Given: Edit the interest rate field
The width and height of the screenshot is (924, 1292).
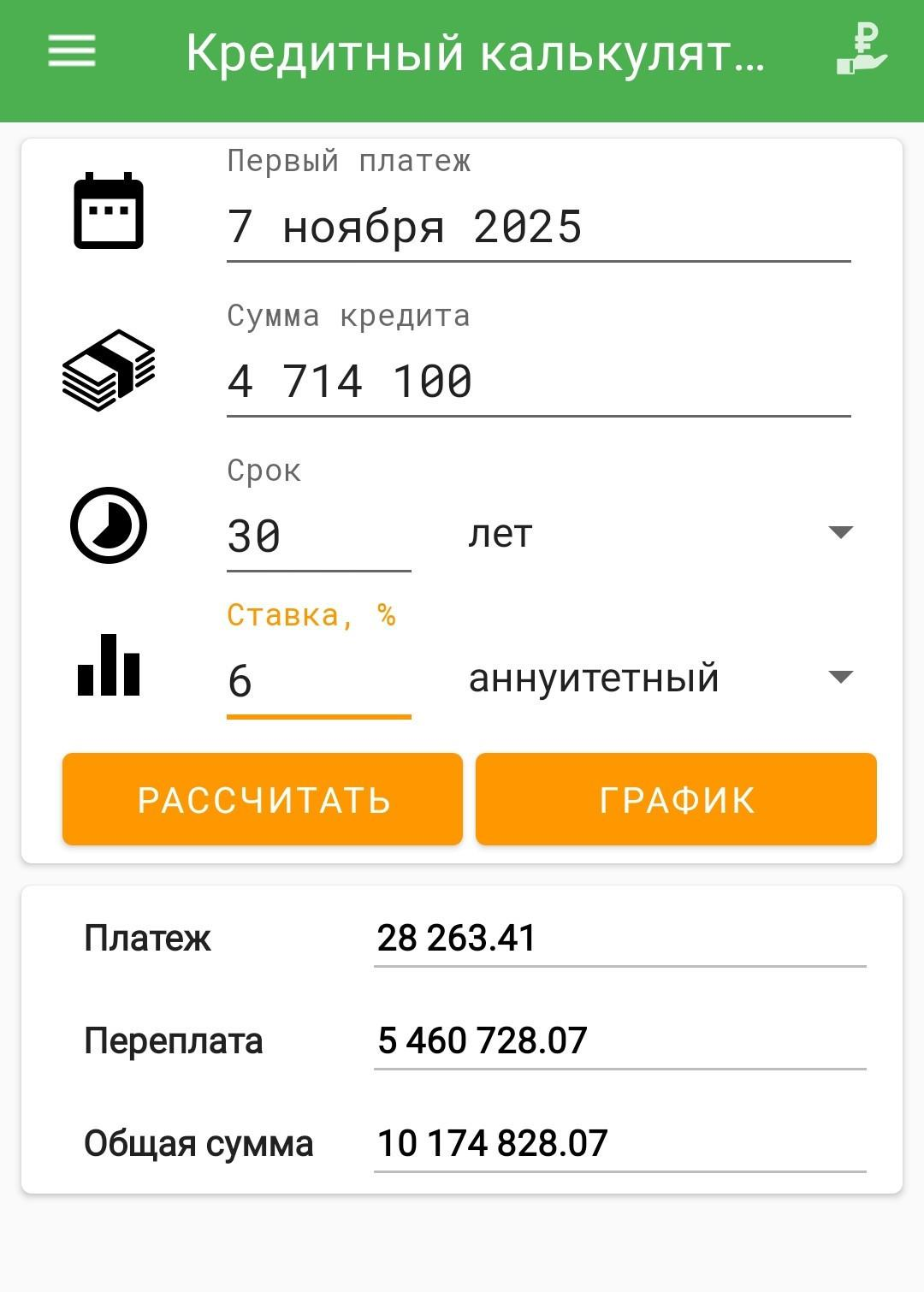Looking at the screenshot, I should 318,682.
